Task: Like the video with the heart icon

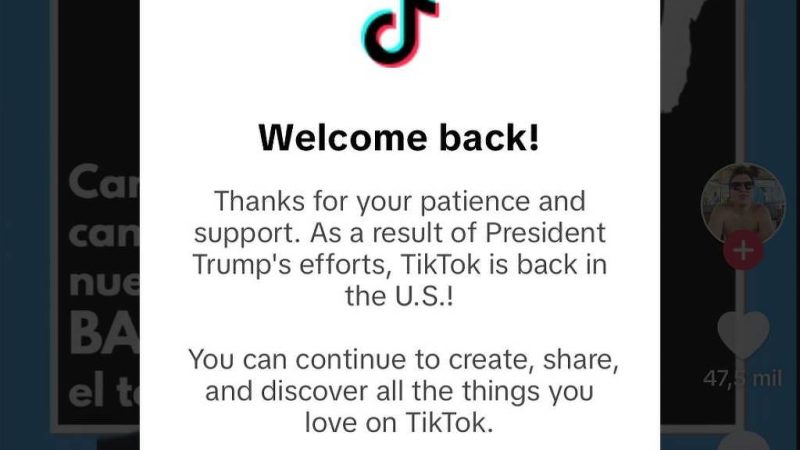Action: coord(744,335)
